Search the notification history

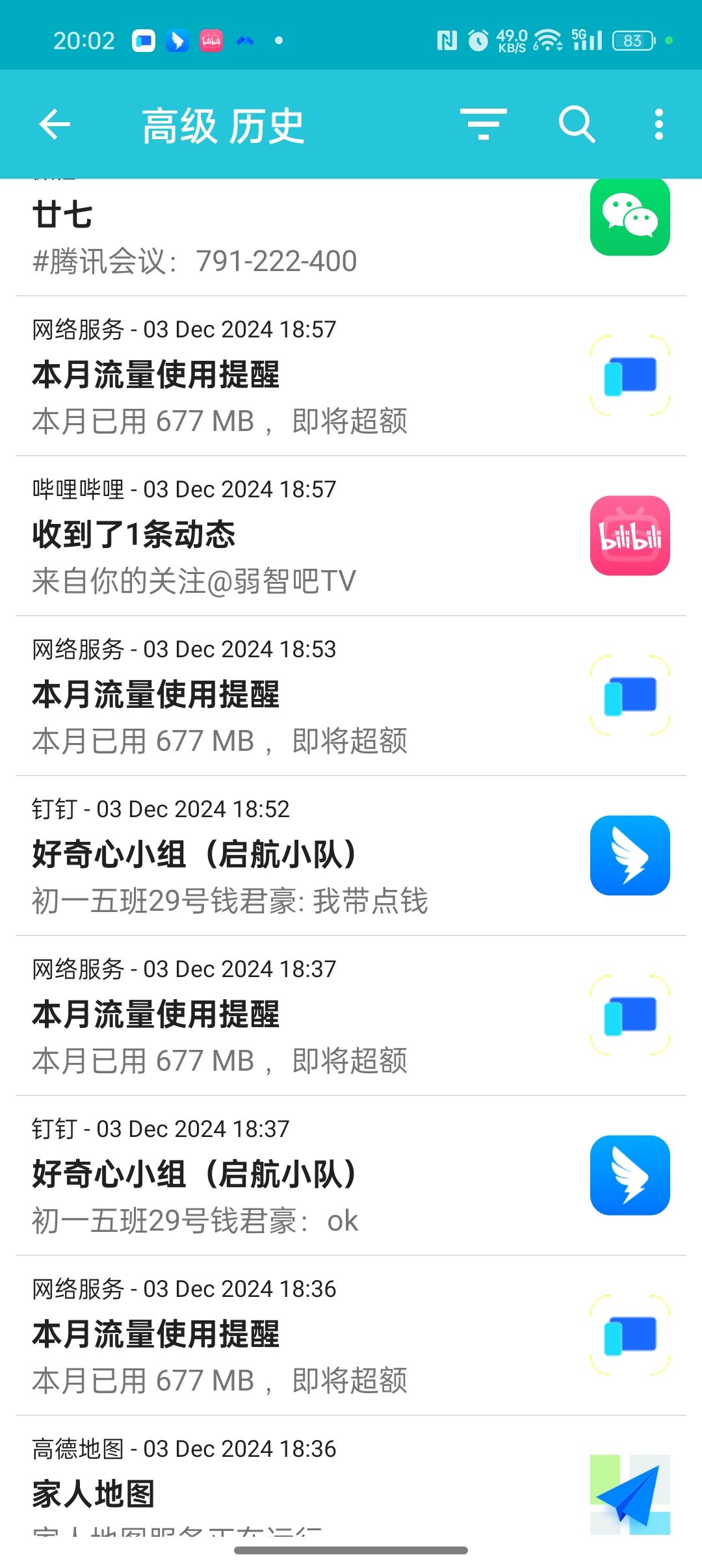pyautogui.click(x=577, y=124)
